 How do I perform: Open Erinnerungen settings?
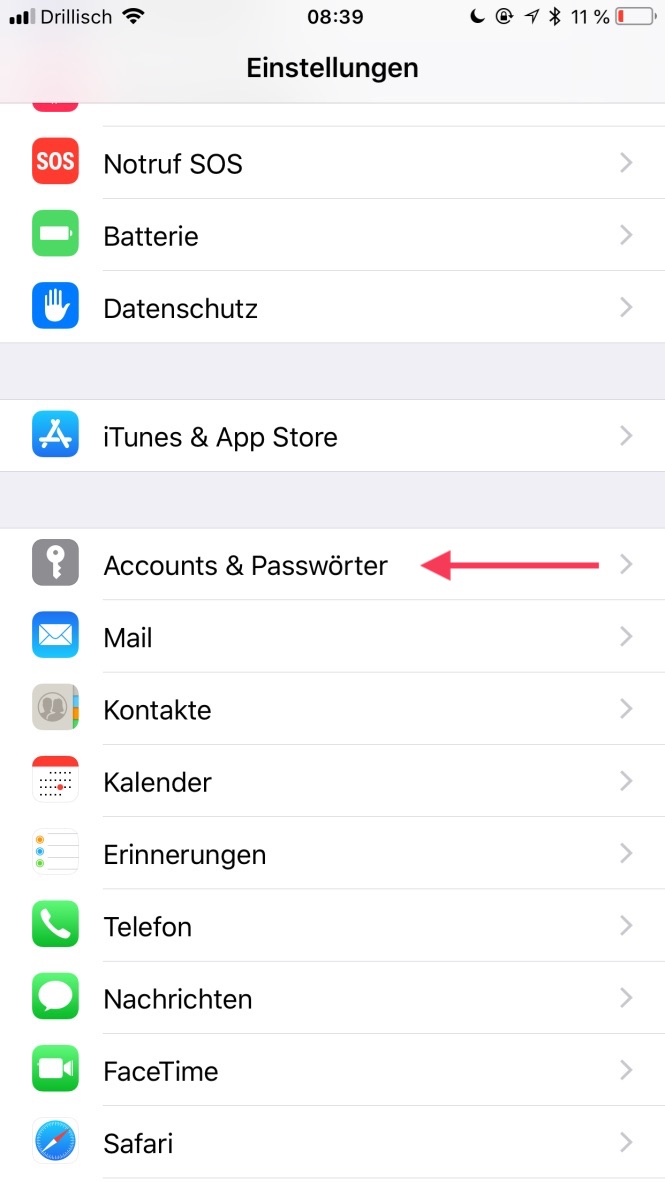332,853
